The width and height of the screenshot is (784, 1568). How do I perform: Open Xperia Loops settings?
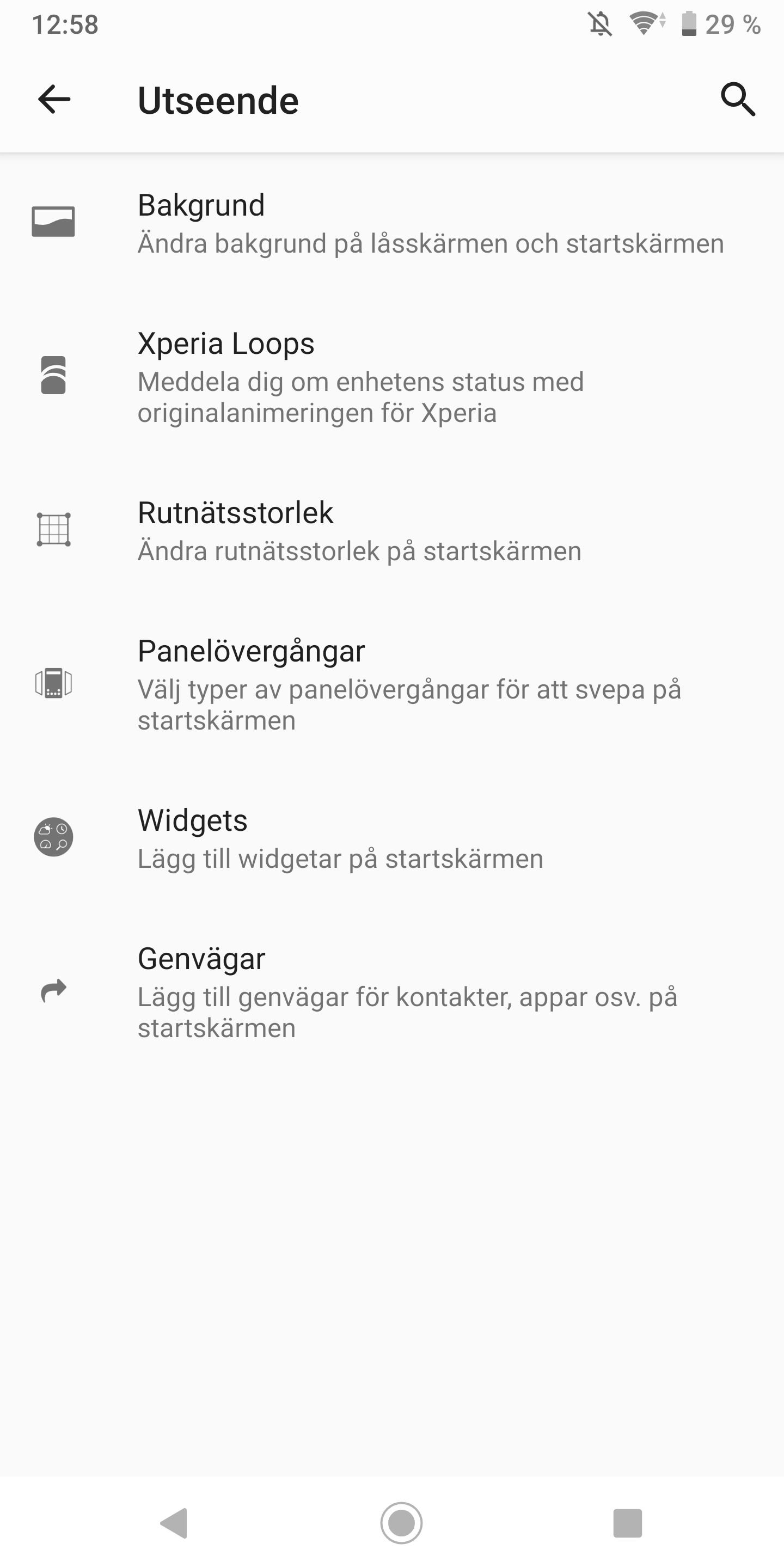tap(392, 377)
